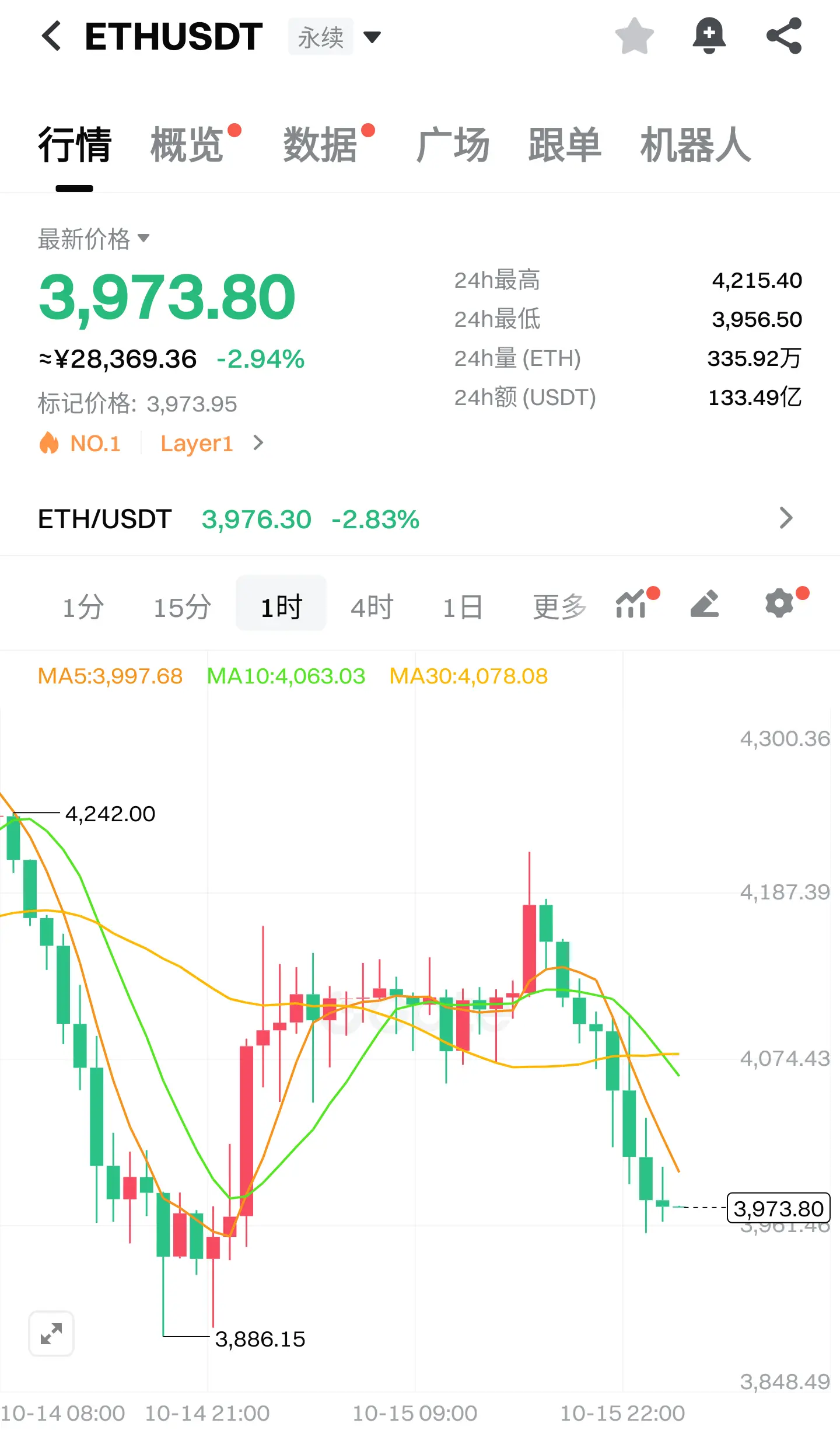The height and width of the screenshot is (1430, 840).
Task: Open the 广场 tab
Action: (453, 145)
